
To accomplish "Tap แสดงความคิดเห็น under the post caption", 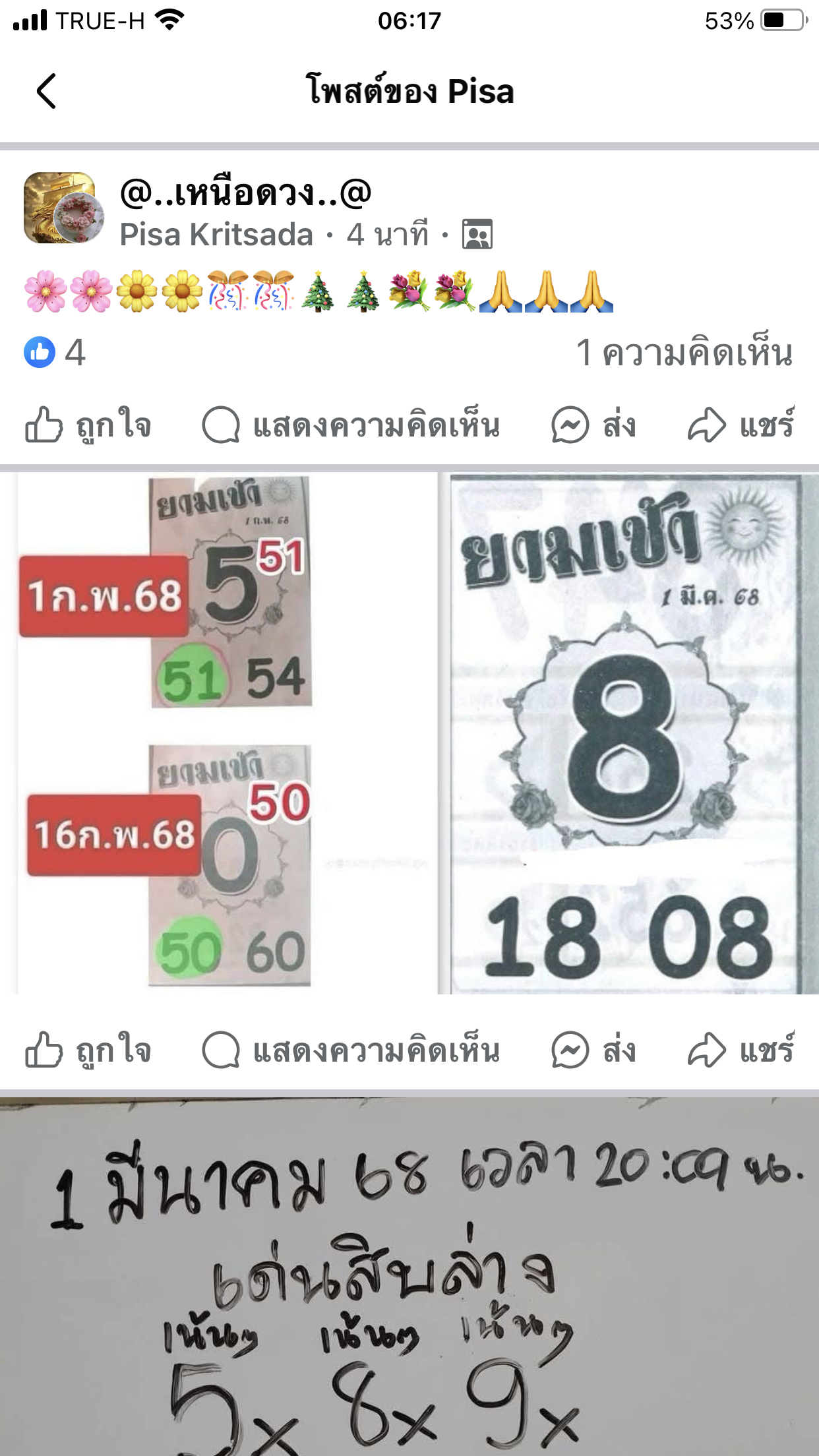I will pos(351,425).
